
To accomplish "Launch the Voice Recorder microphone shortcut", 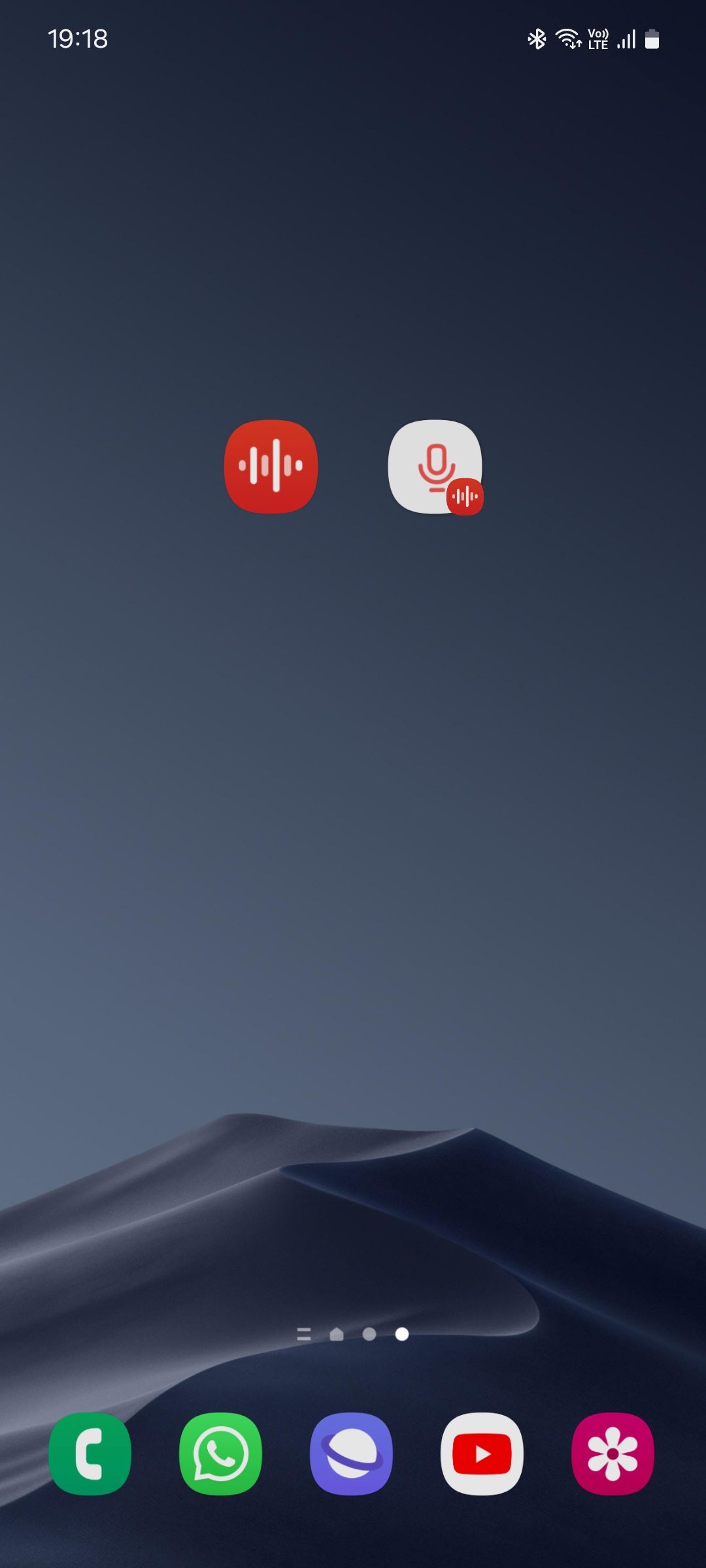I will [435, 466].
